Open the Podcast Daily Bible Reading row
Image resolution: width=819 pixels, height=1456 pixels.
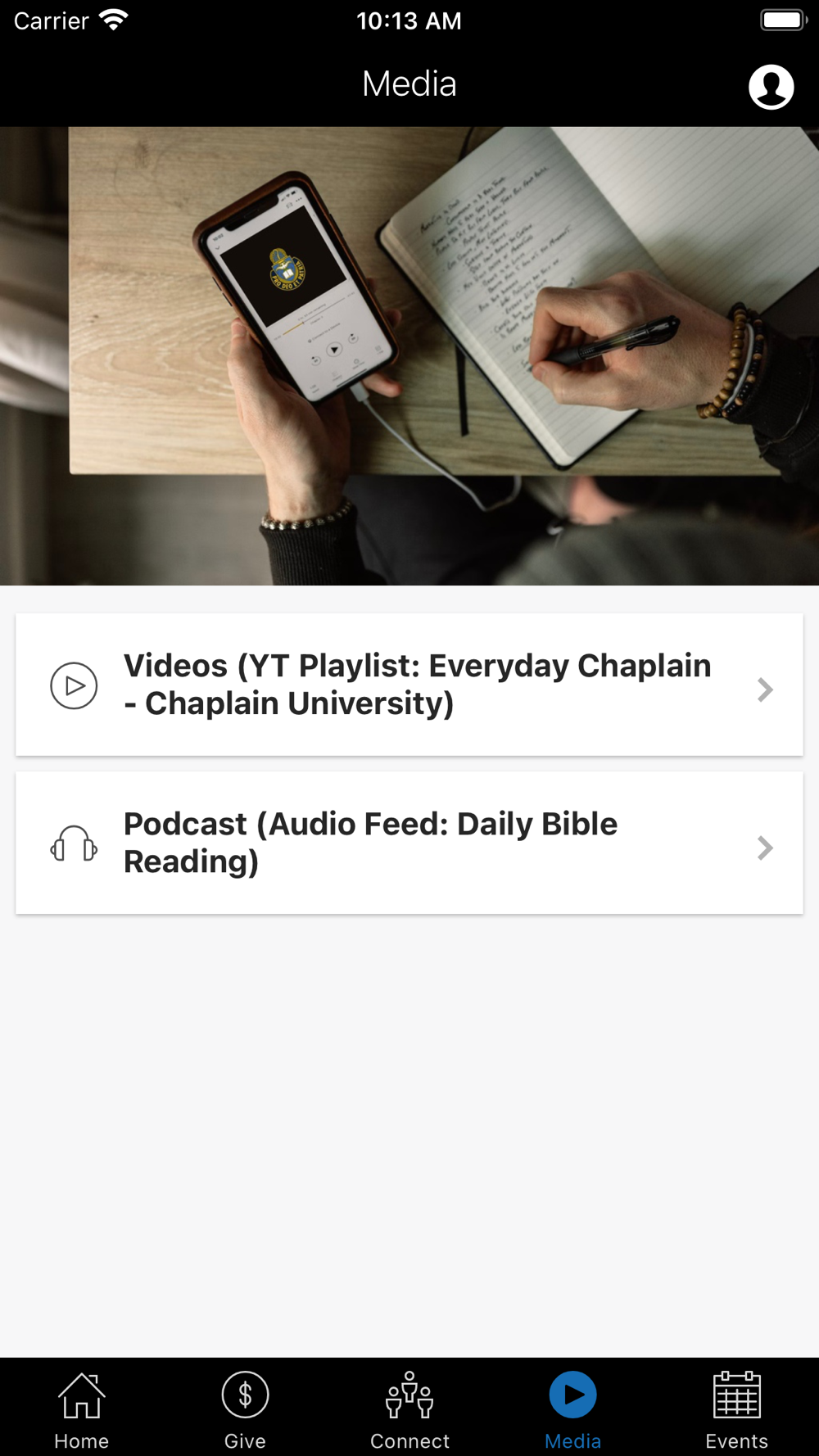pyautogui.click(x=409, y=843)
